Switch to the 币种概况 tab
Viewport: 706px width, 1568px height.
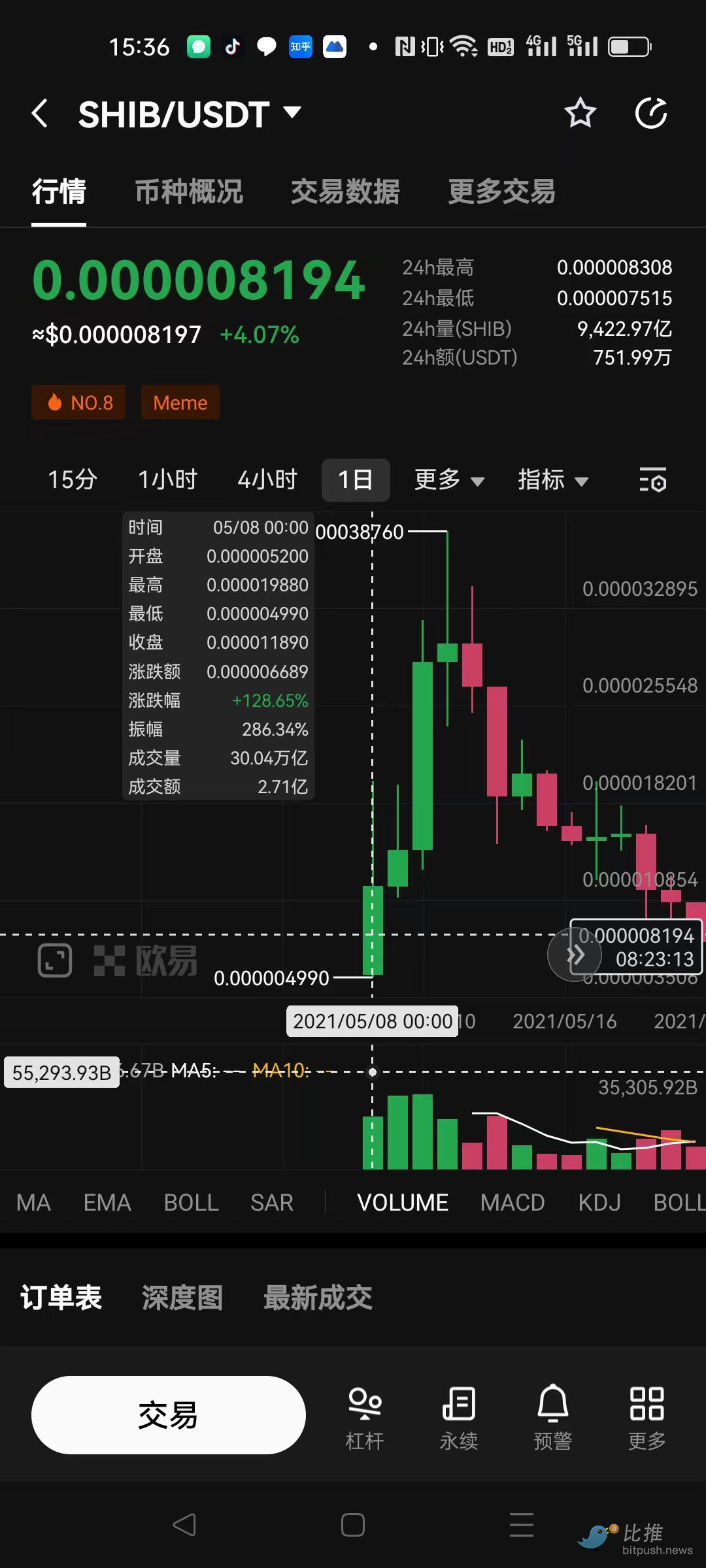click(189, 192)
